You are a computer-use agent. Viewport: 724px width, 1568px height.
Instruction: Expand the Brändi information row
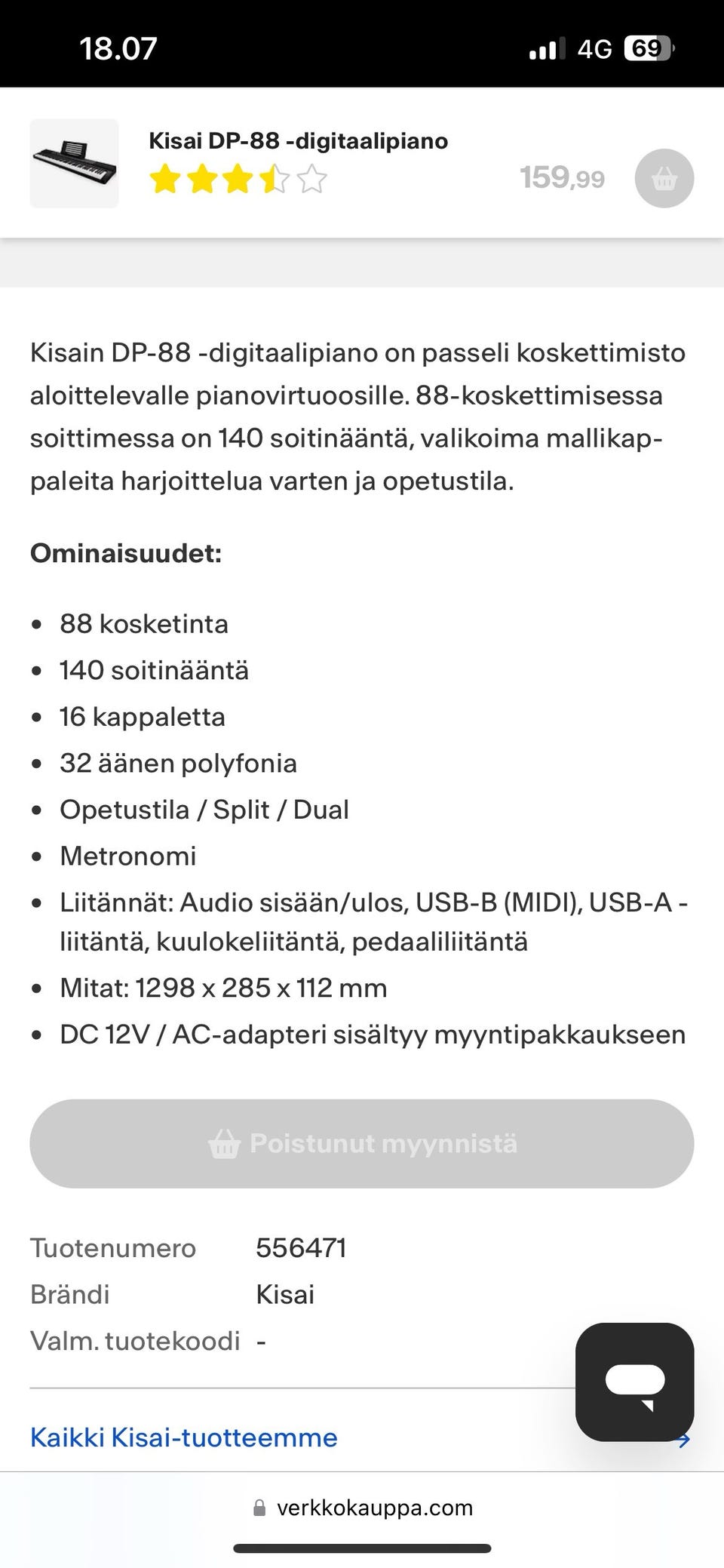72,1294
